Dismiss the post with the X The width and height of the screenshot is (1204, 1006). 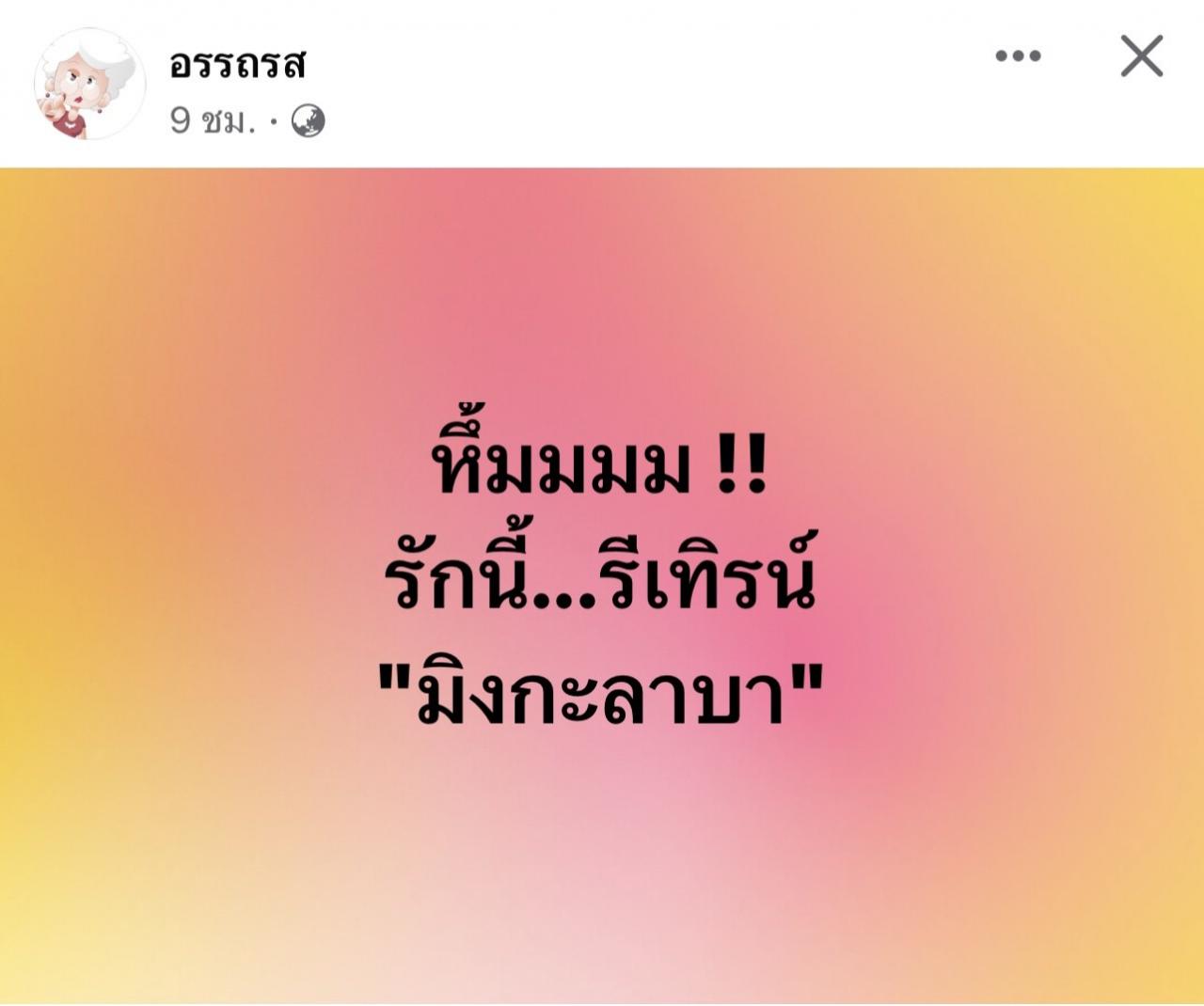pyautogui.click(x=1142, y=57)
